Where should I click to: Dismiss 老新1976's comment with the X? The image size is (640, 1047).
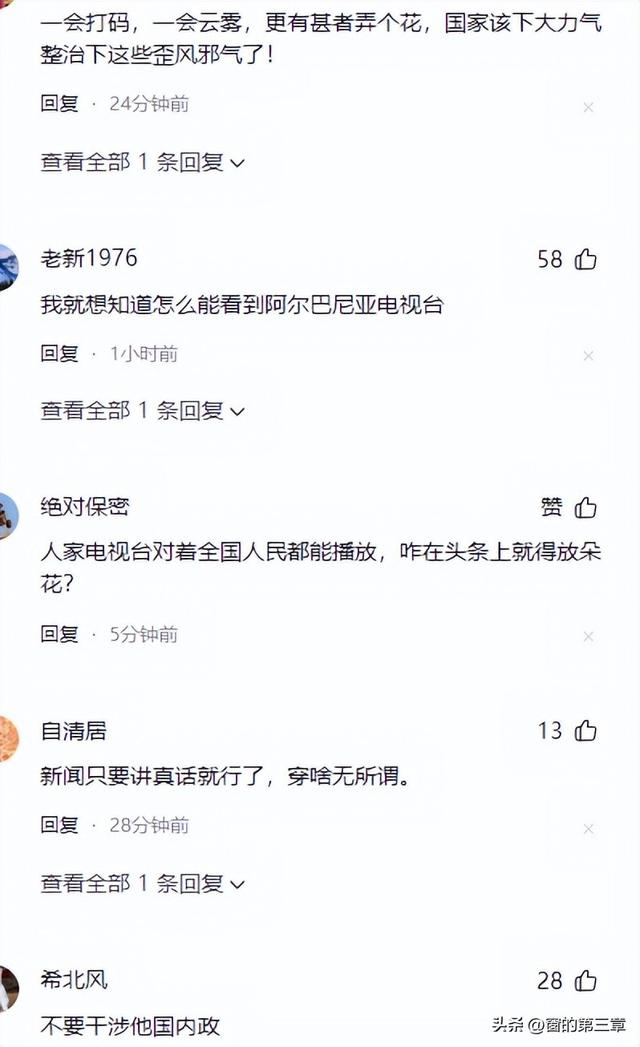click(x=588, y=356)
